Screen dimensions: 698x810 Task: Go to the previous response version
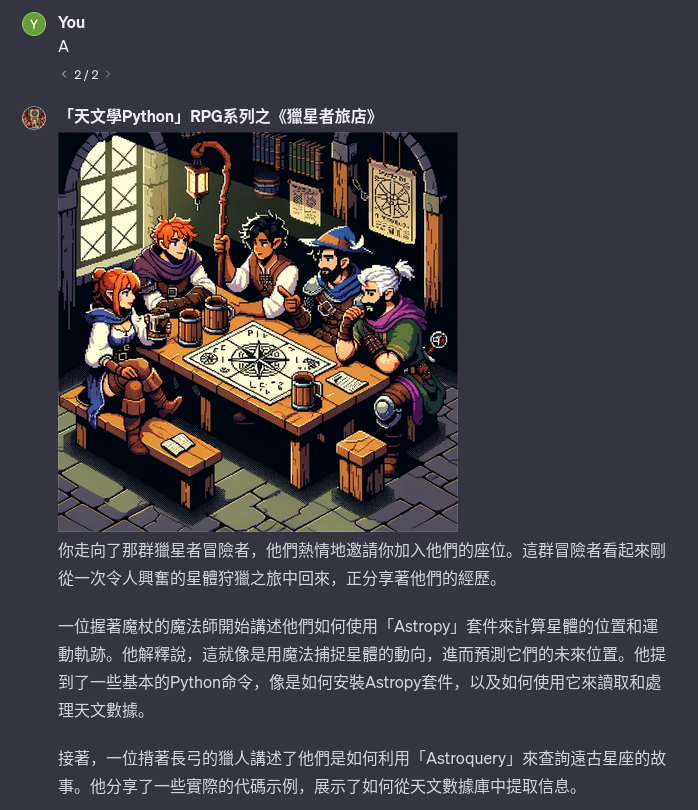[x=64, y=74]
